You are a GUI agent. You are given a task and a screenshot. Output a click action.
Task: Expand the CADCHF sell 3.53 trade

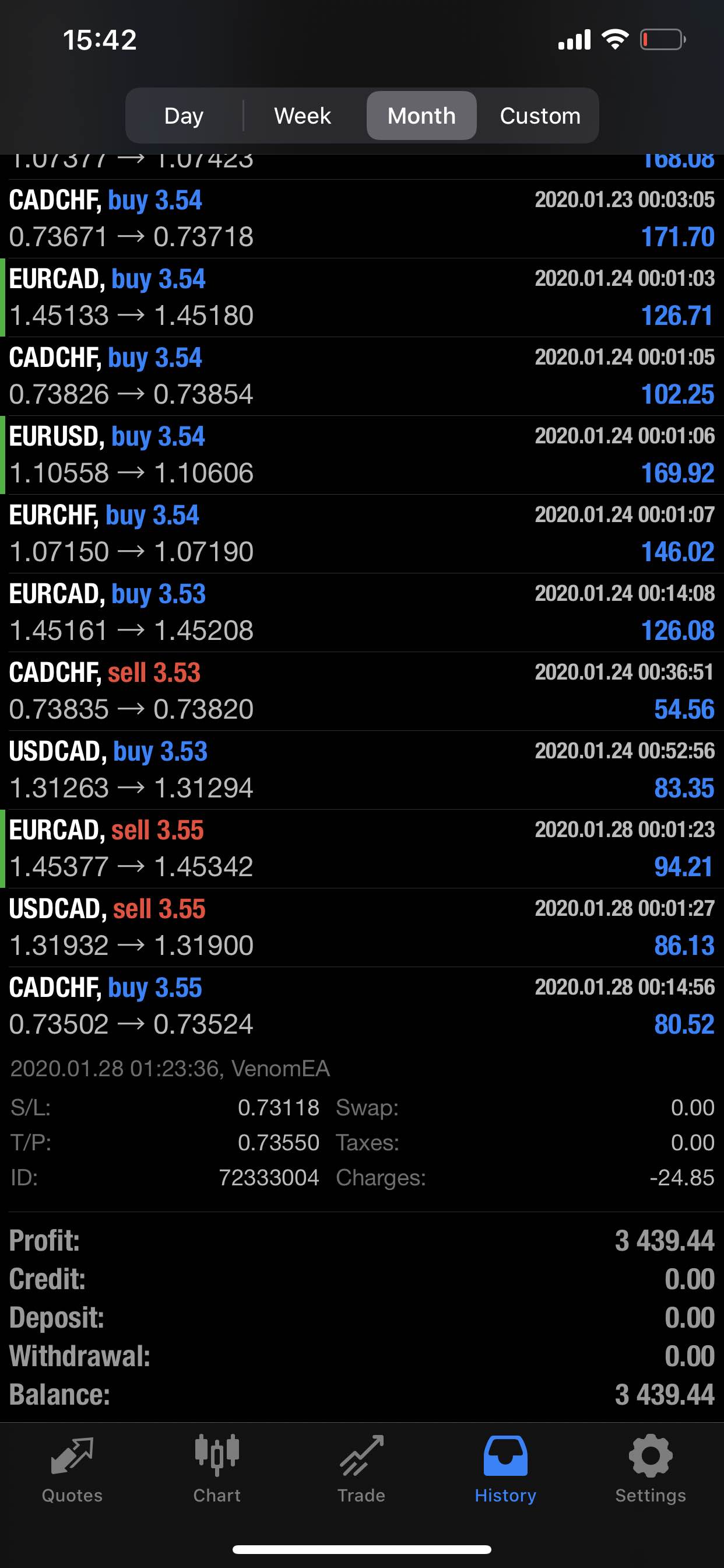coord(362,691)
